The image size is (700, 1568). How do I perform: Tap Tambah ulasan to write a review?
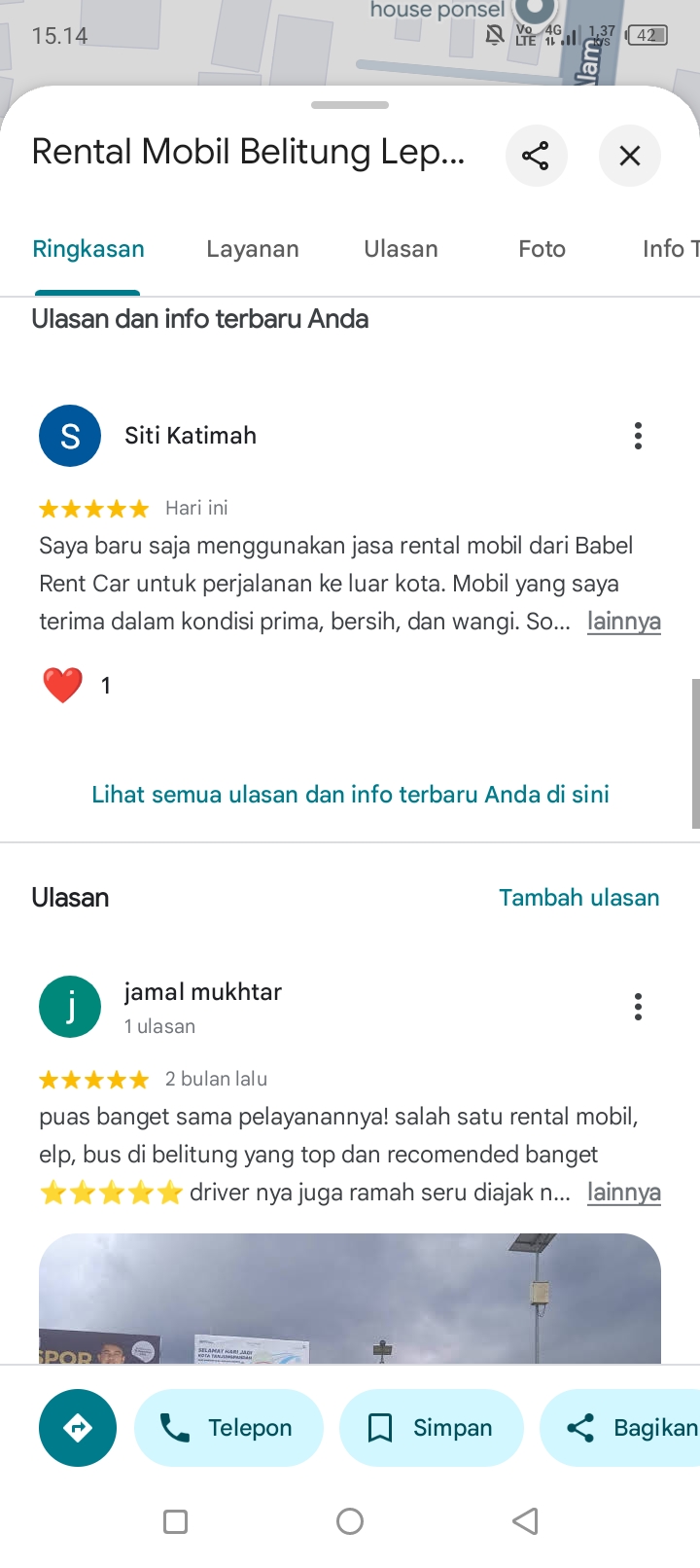(x=579, y=898)
